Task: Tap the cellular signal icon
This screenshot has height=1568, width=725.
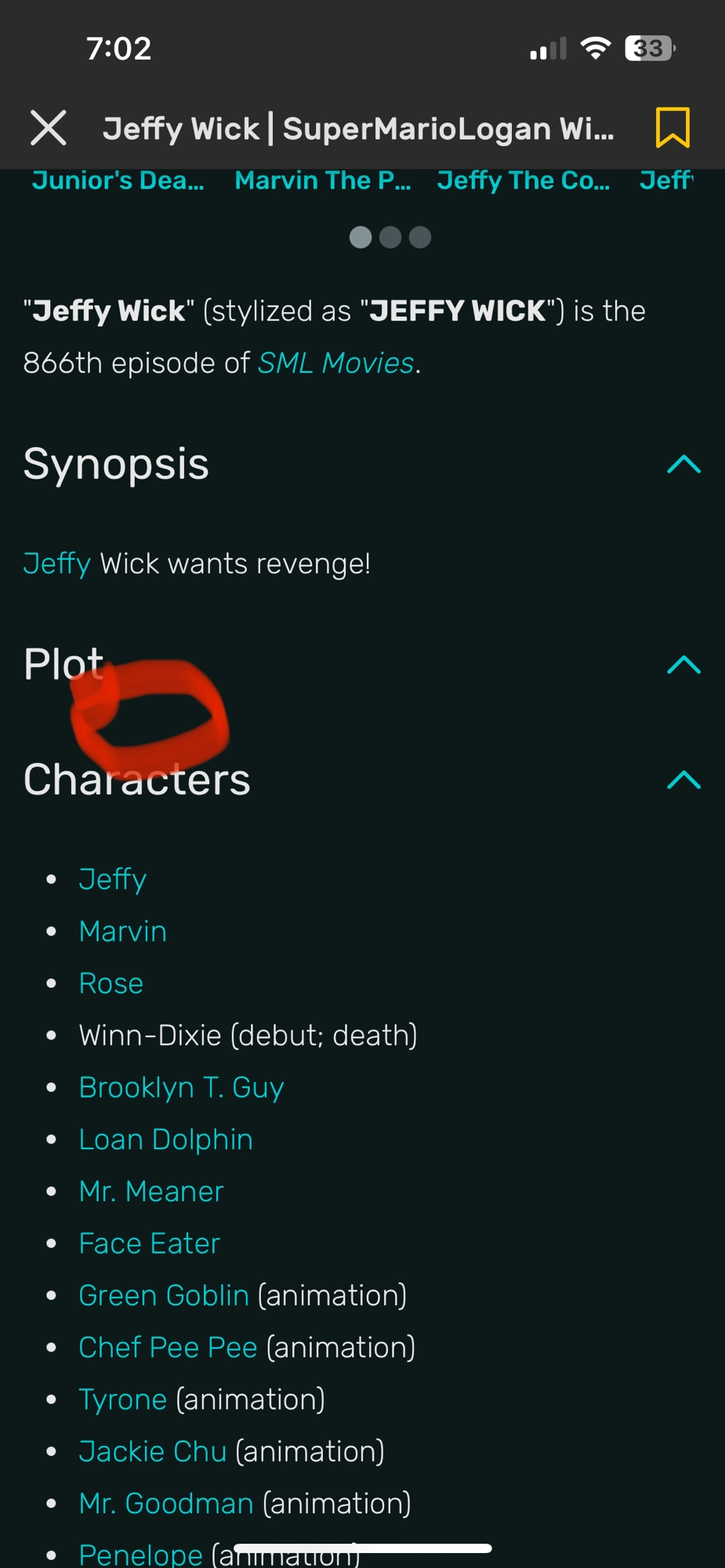Action: click(546, 49)
